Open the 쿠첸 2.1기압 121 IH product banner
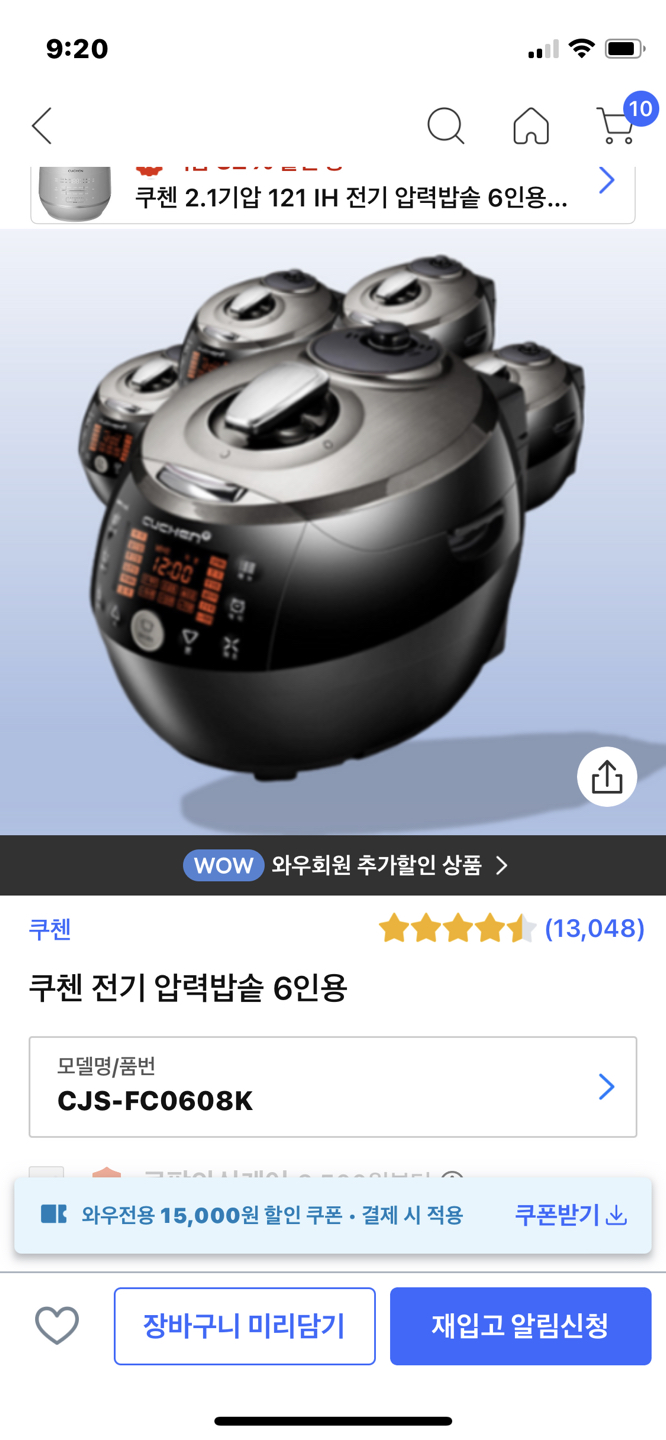 coord(333,195)
